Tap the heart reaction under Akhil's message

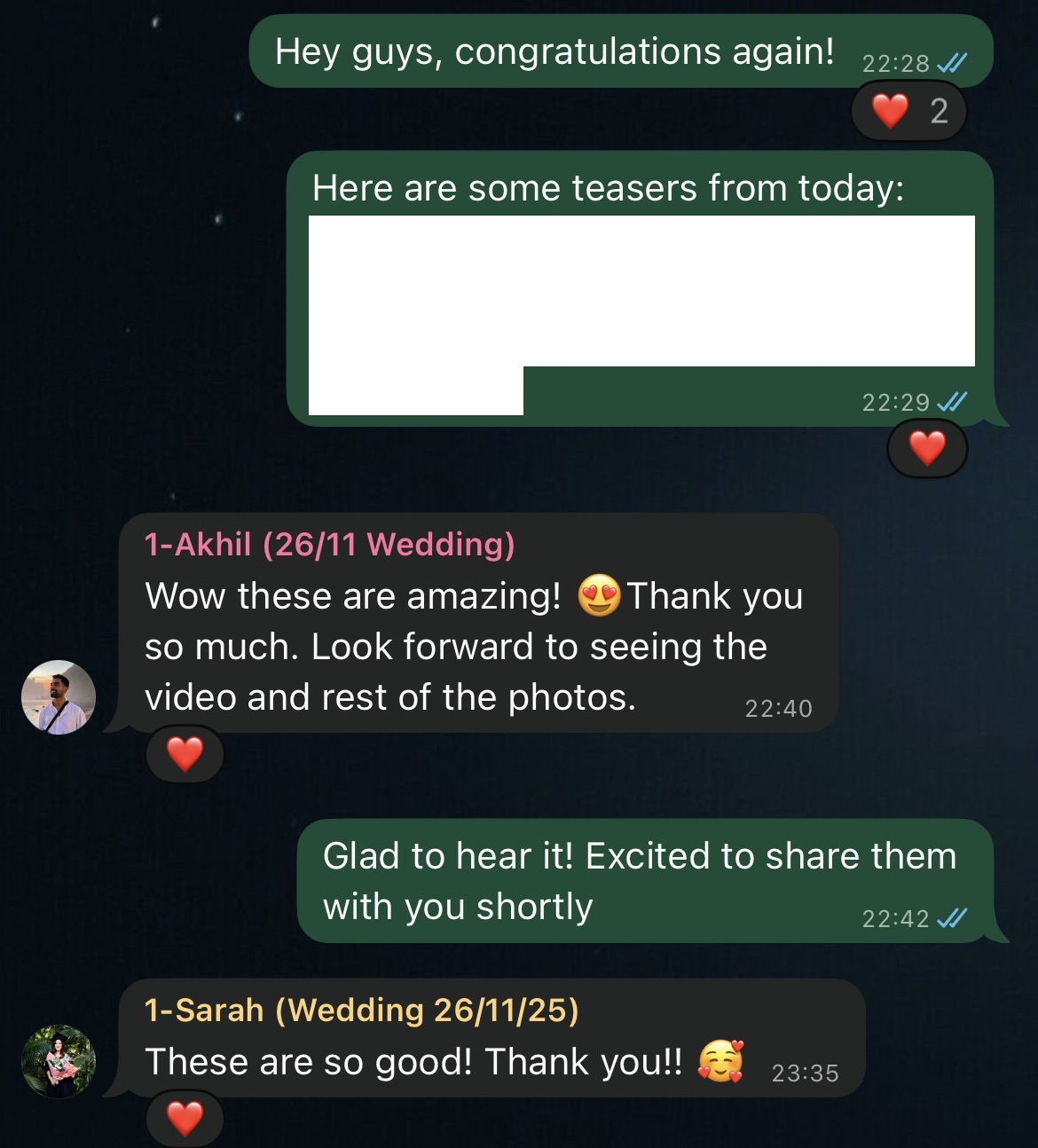[185, 754]
